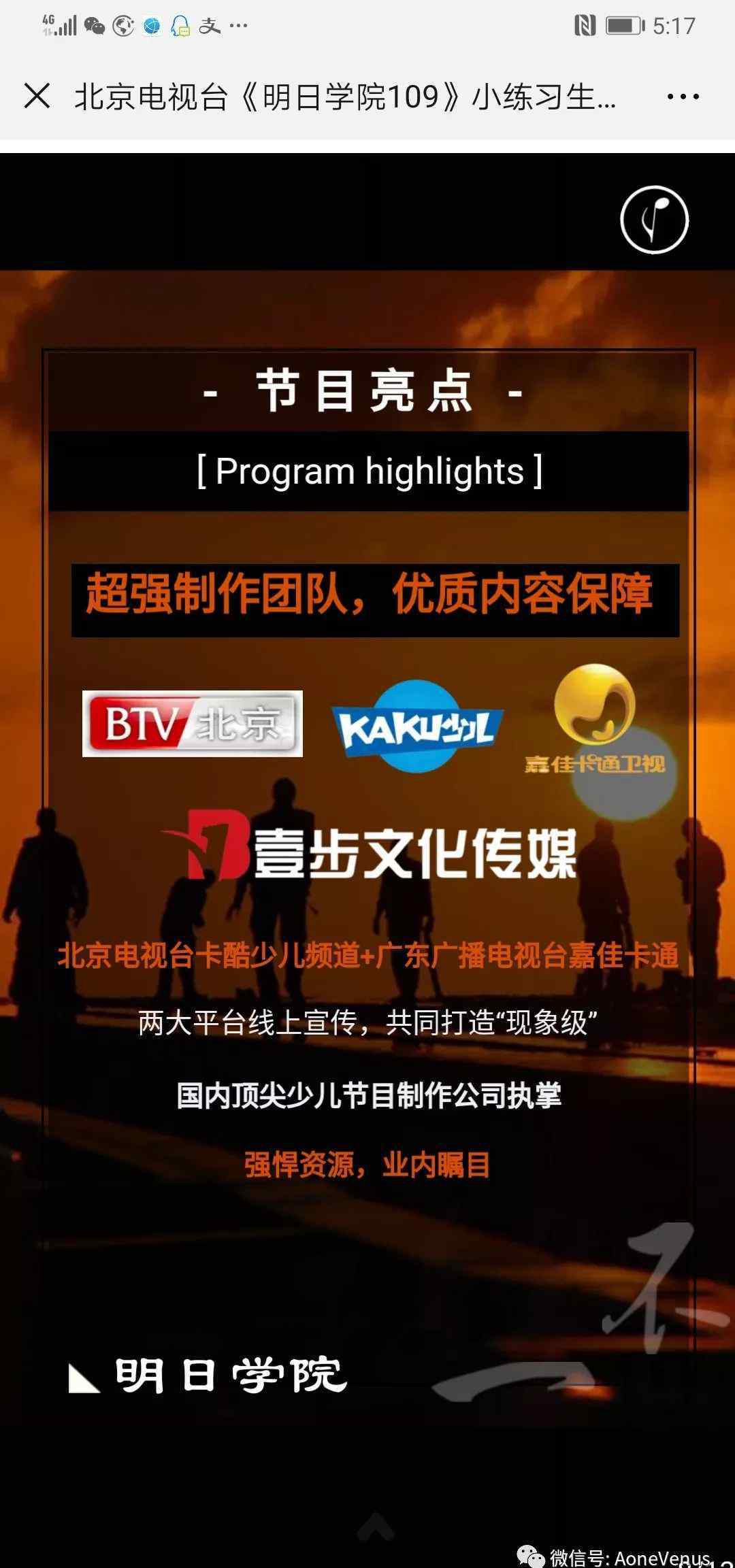Toggle the background music note icon
The height and width of the screenshot is (1568, 735).
654,220
